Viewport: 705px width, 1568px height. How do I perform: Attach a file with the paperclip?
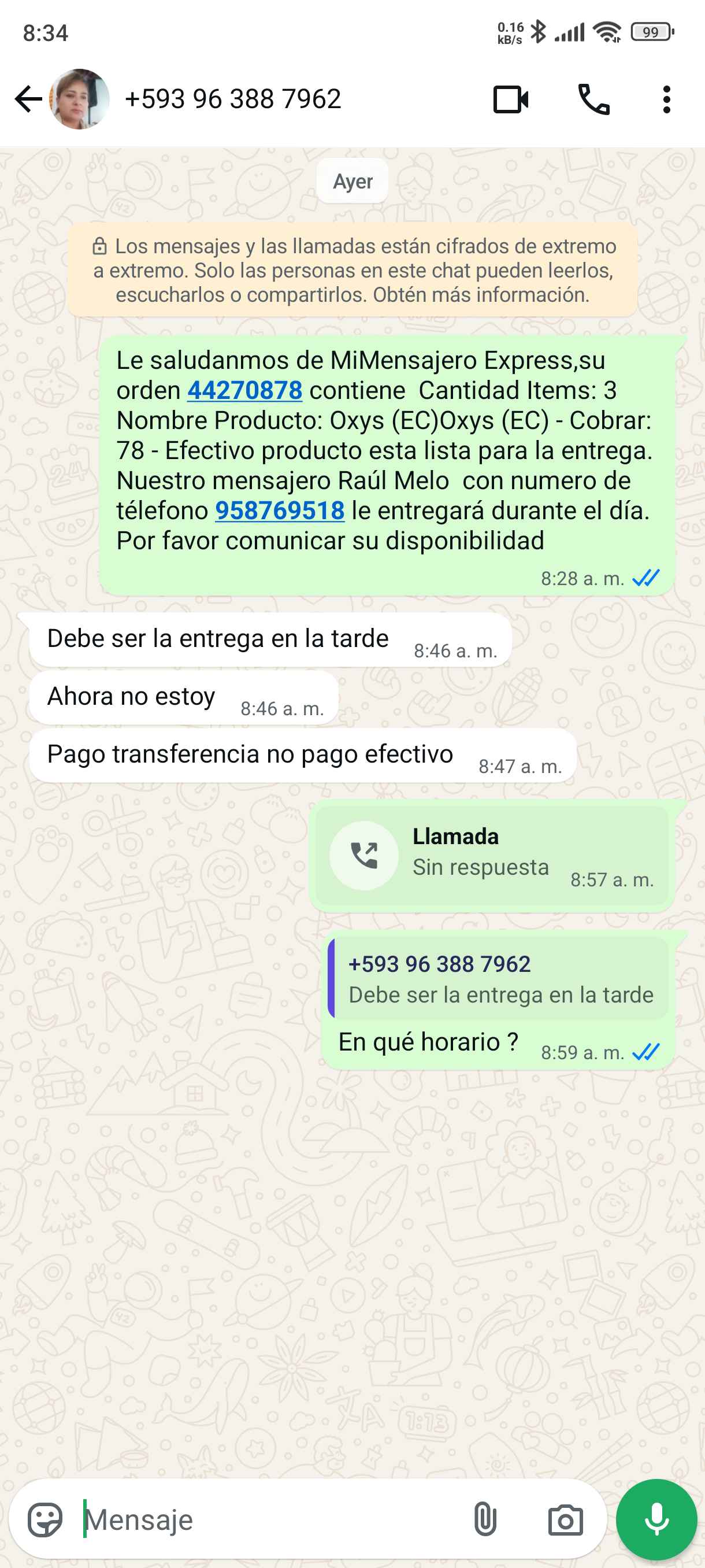point(485,1520)
